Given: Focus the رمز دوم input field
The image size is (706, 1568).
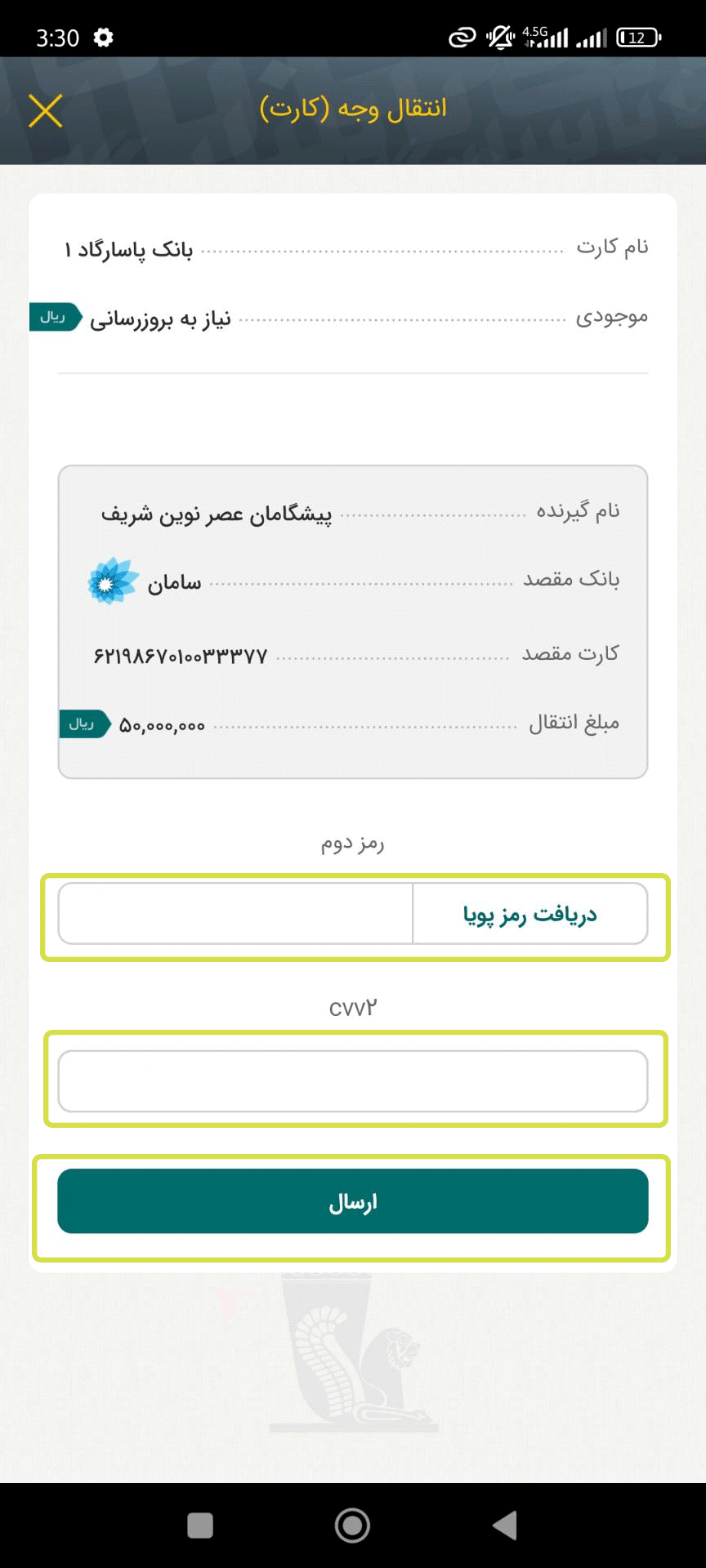Looking at the screenshot, I should coord(235,914).
